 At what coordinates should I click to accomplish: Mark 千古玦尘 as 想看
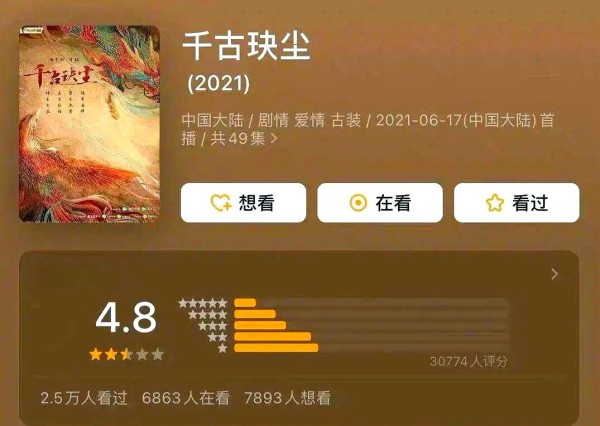pyautogui.click(x=243, y=203)
